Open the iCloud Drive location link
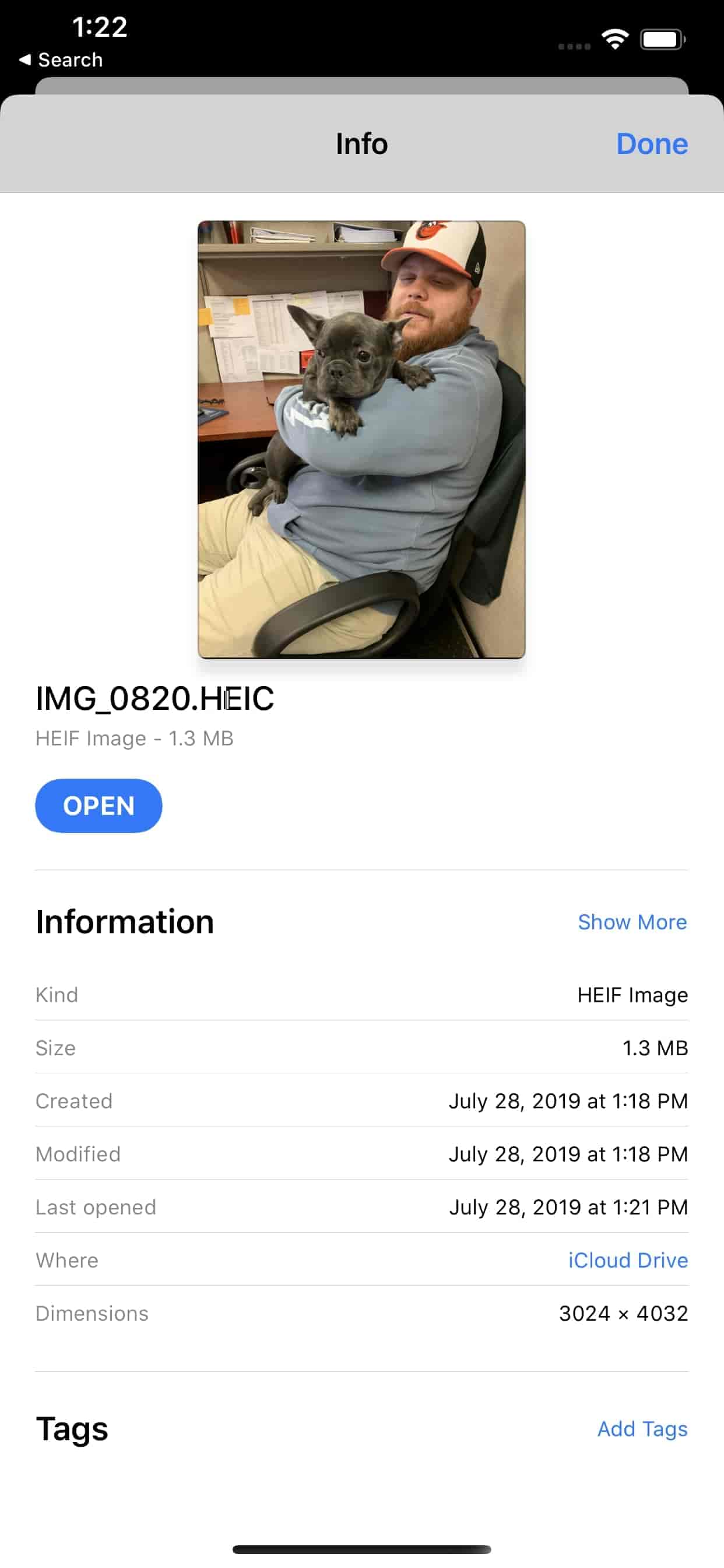Screen dimensions: 724x1568 pos(628,1260)
